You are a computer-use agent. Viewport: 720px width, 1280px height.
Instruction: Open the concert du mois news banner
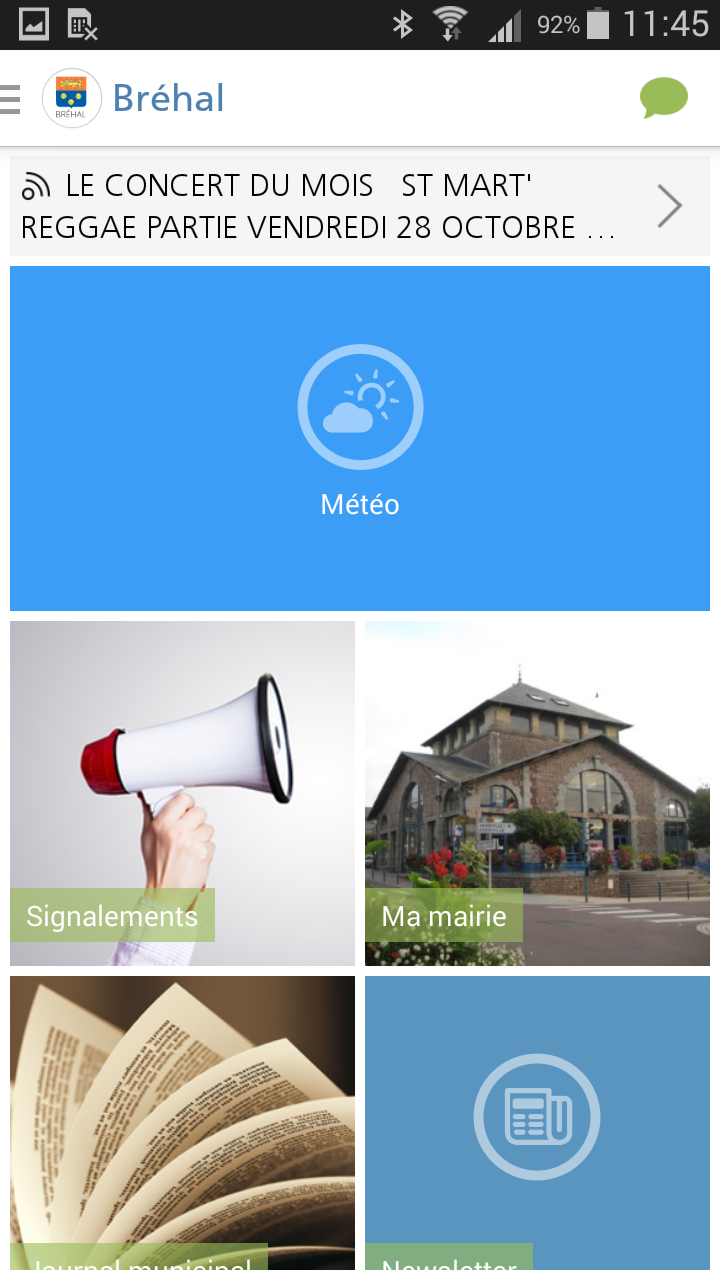pyautogui.click(x=360, y=206)
